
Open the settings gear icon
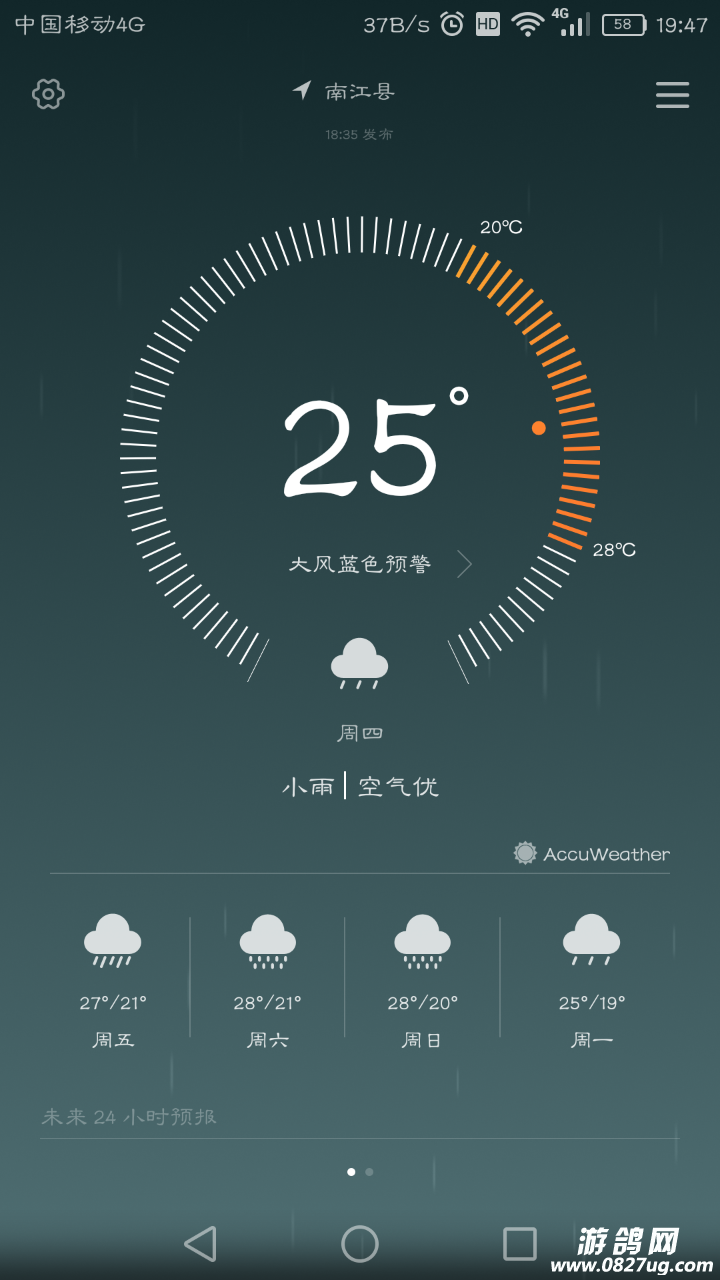pyautogui.click(x=48, y=94)
